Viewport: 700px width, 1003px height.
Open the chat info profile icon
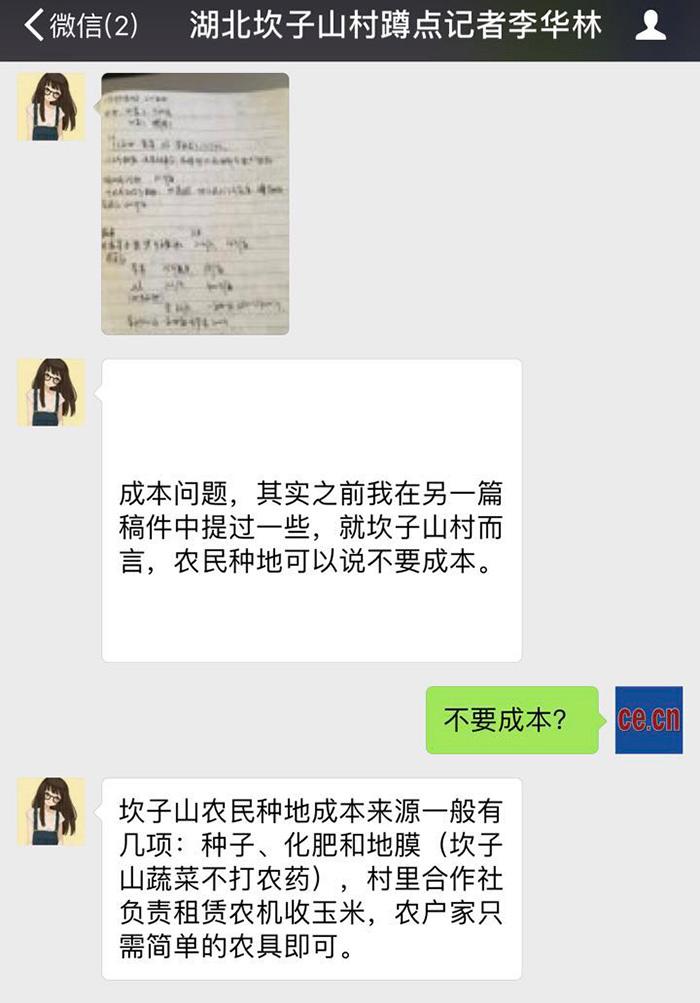click(651, 27)
